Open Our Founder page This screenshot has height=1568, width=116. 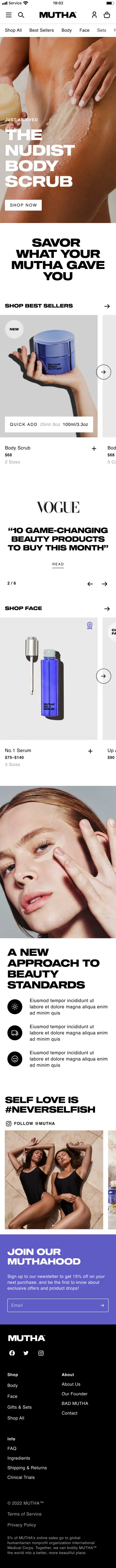click(75, 1394)
